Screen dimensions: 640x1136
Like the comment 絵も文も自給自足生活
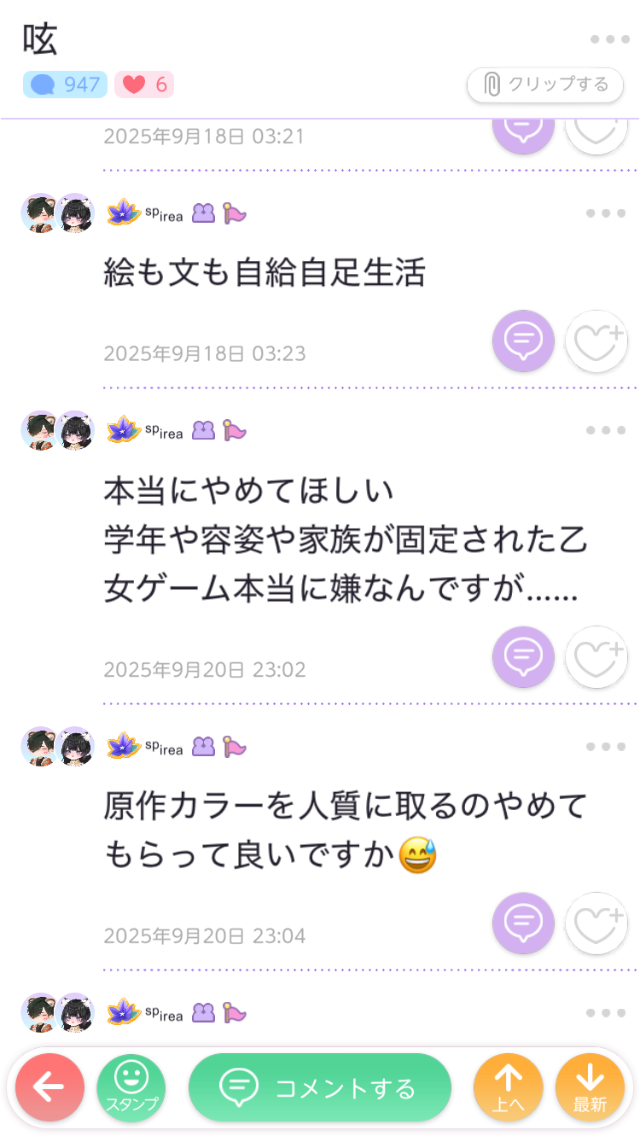point(596,342)
